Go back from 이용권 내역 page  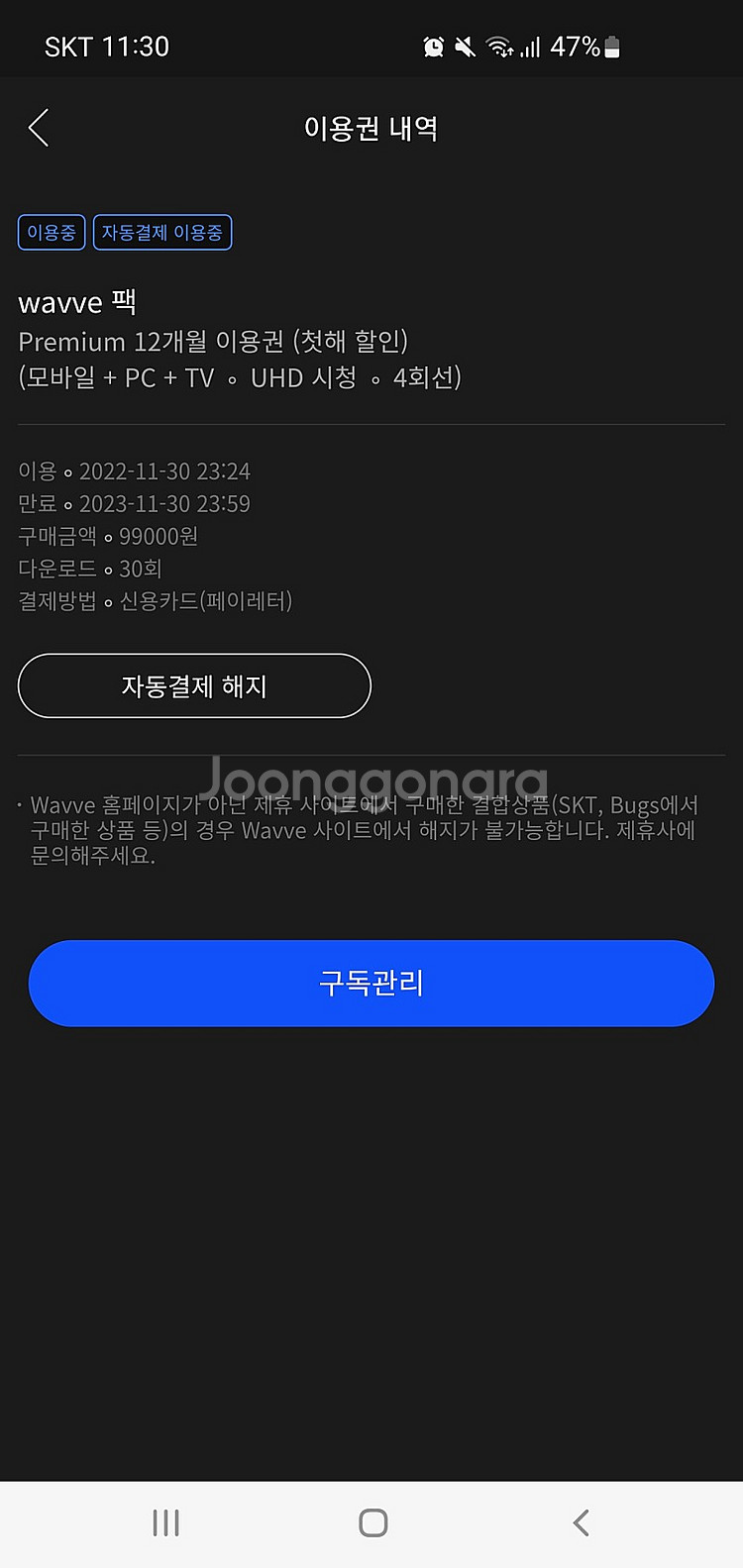[x=39, y=128]
